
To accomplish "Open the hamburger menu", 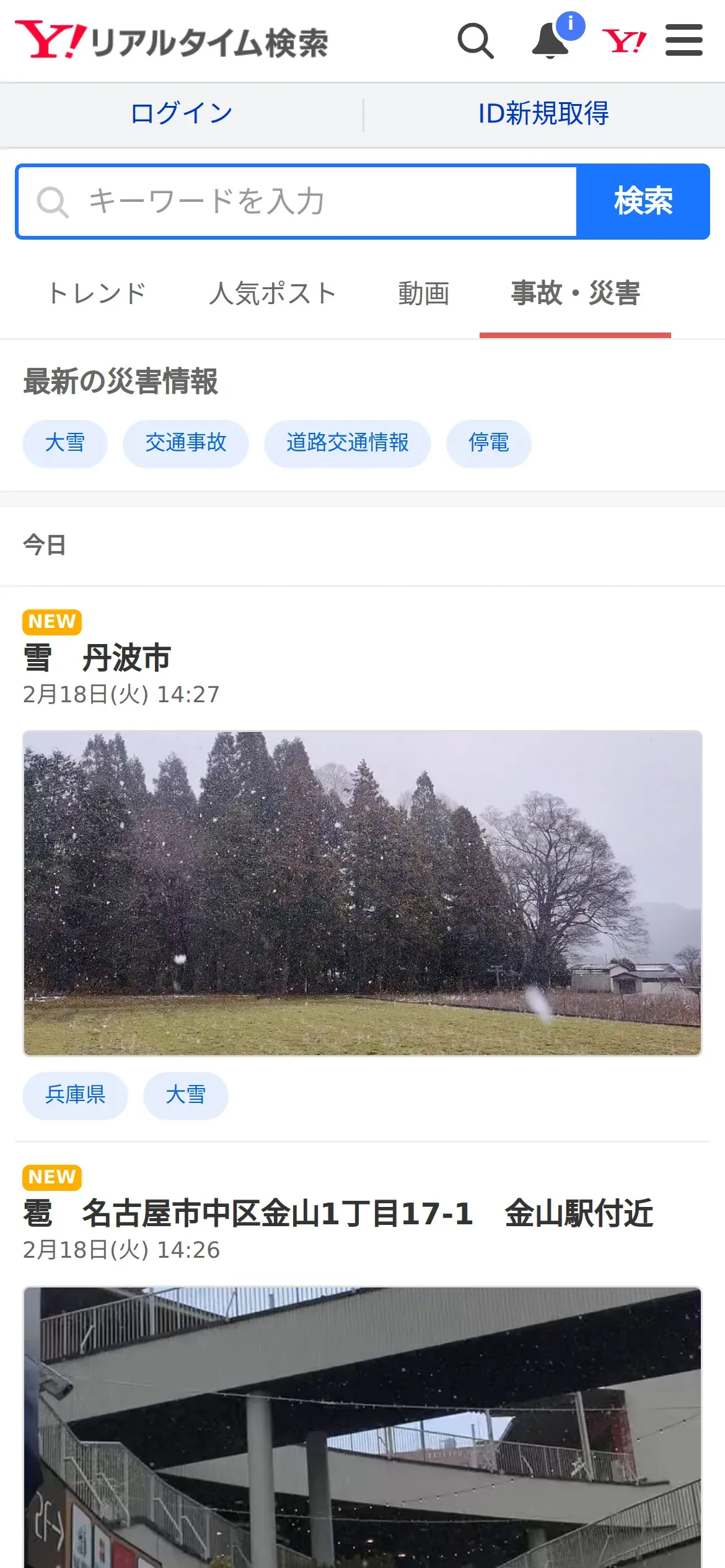I will 683,41.
